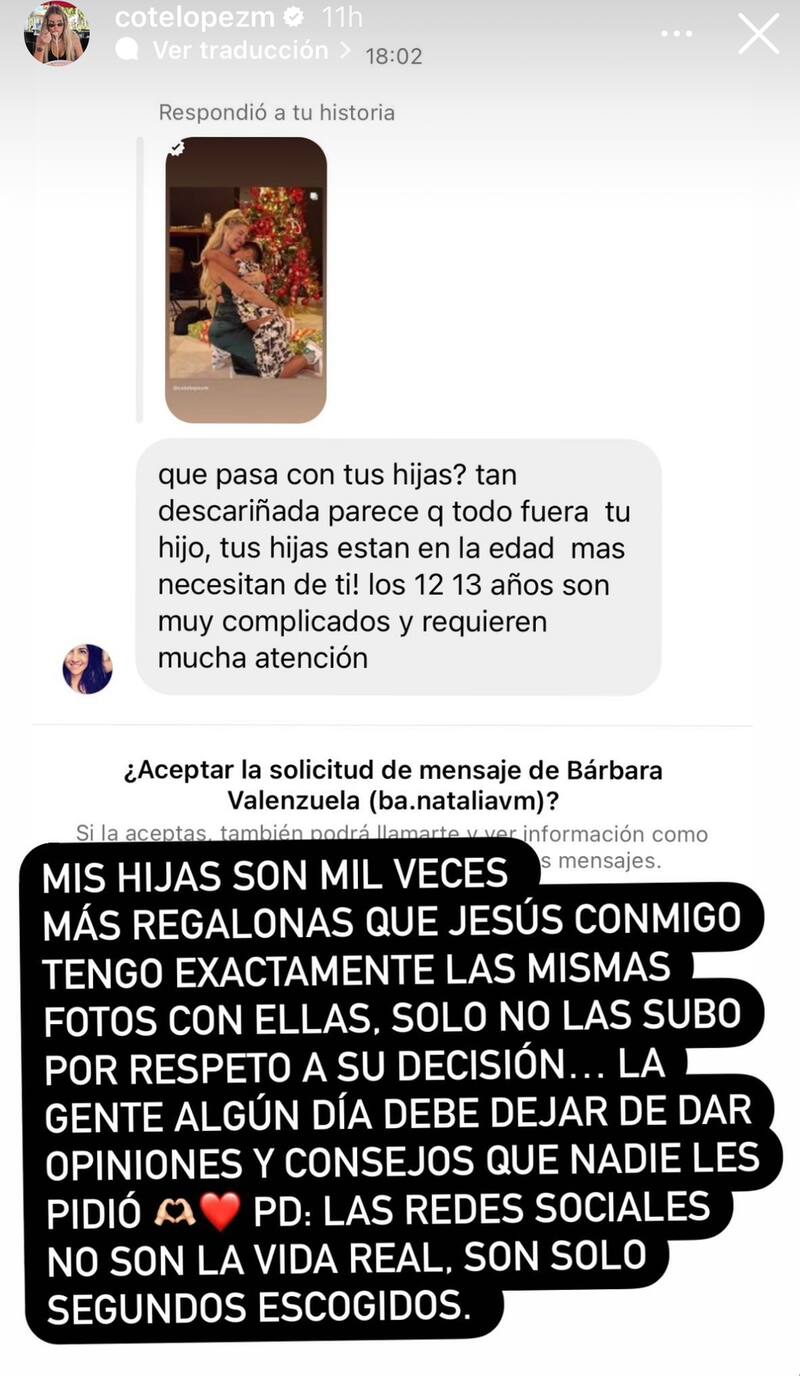
Task: Open the story overflow menu
Action: [677, 33]
